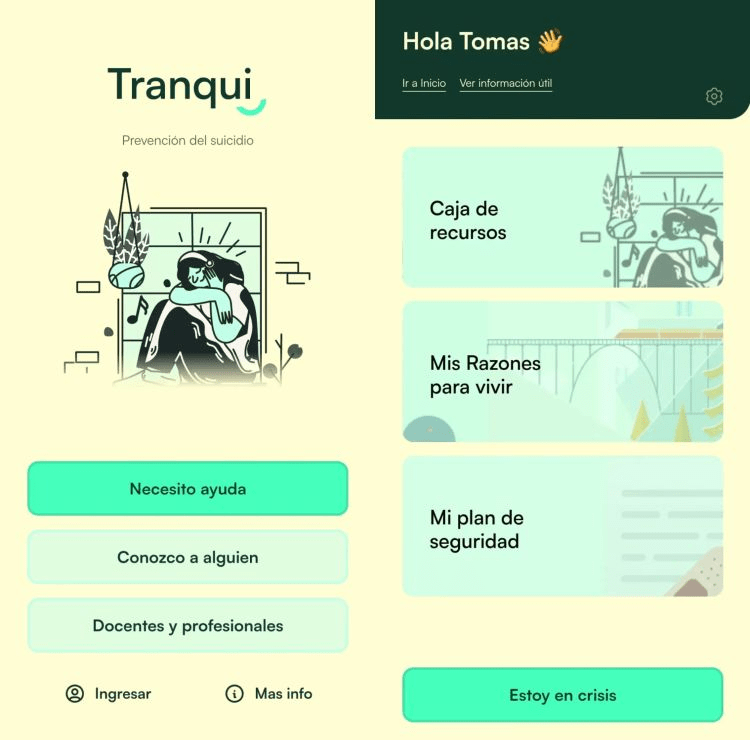Choose Docentes y profesionales
Viewport: 750px width, 740px height.
point(187,626)
